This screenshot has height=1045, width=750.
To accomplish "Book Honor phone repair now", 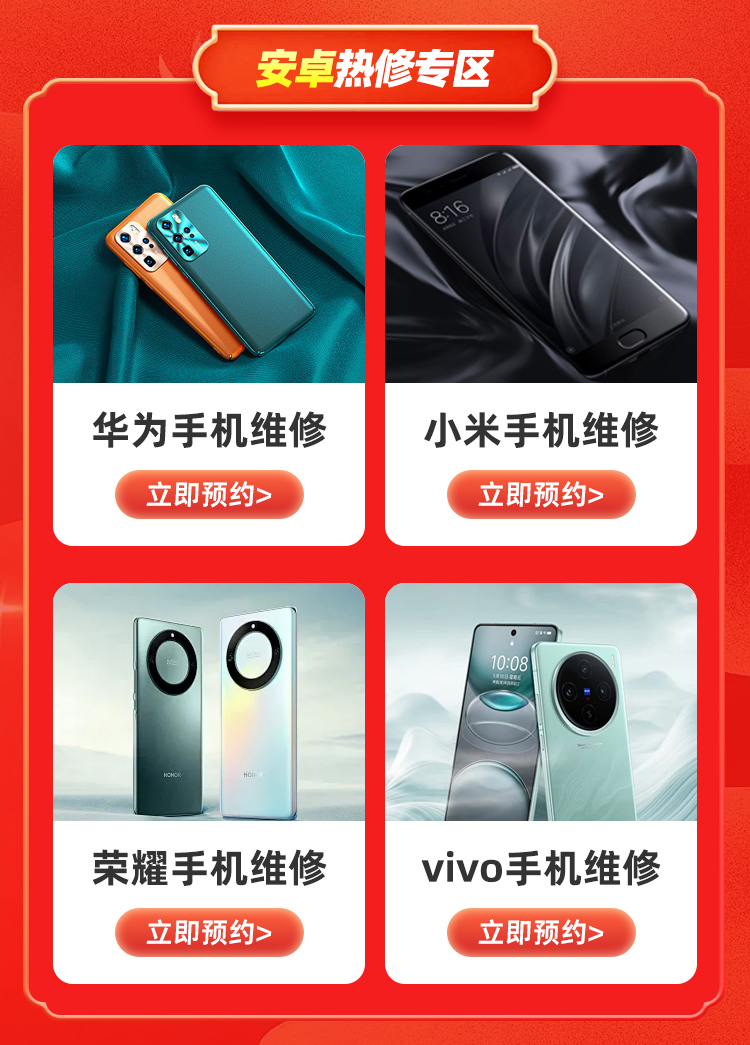I will tap(209, 932).
